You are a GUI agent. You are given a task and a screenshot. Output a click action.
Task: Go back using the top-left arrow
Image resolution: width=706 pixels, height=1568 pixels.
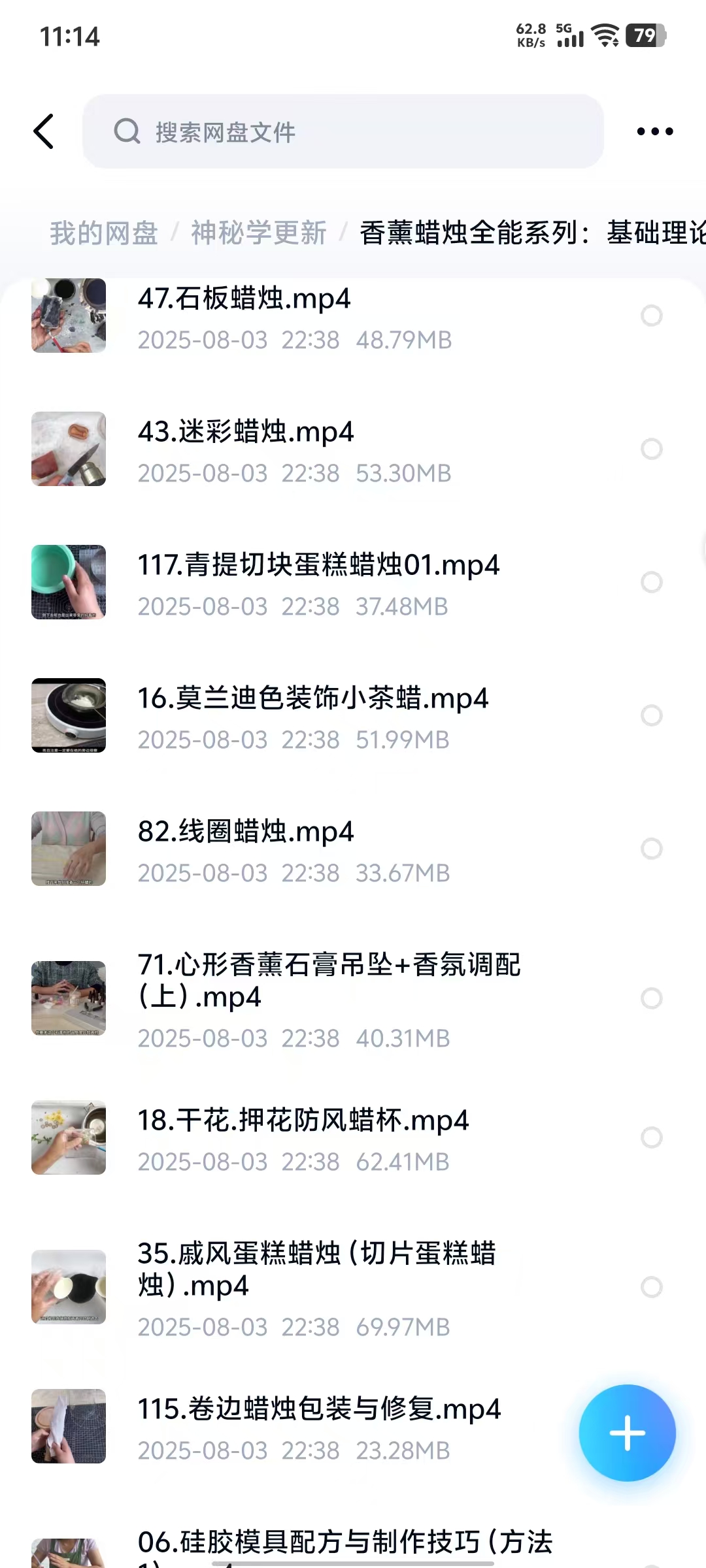pos(44,131)
